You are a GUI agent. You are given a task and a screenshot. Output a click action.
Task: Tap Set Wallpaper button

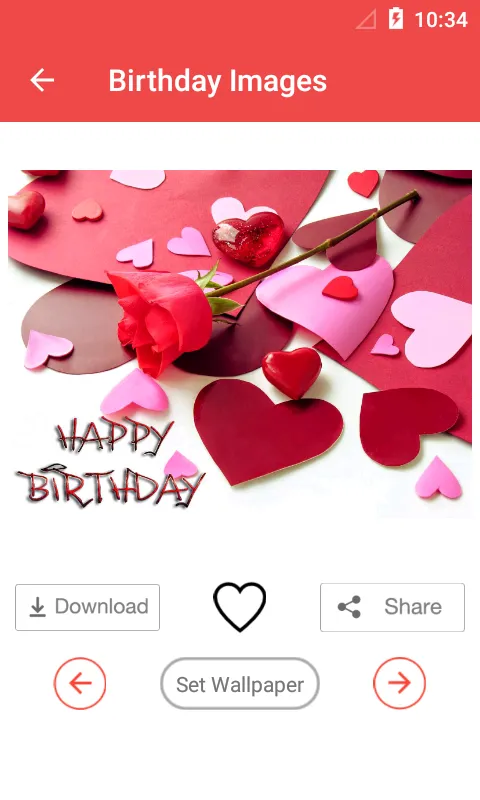click(240, 684)
